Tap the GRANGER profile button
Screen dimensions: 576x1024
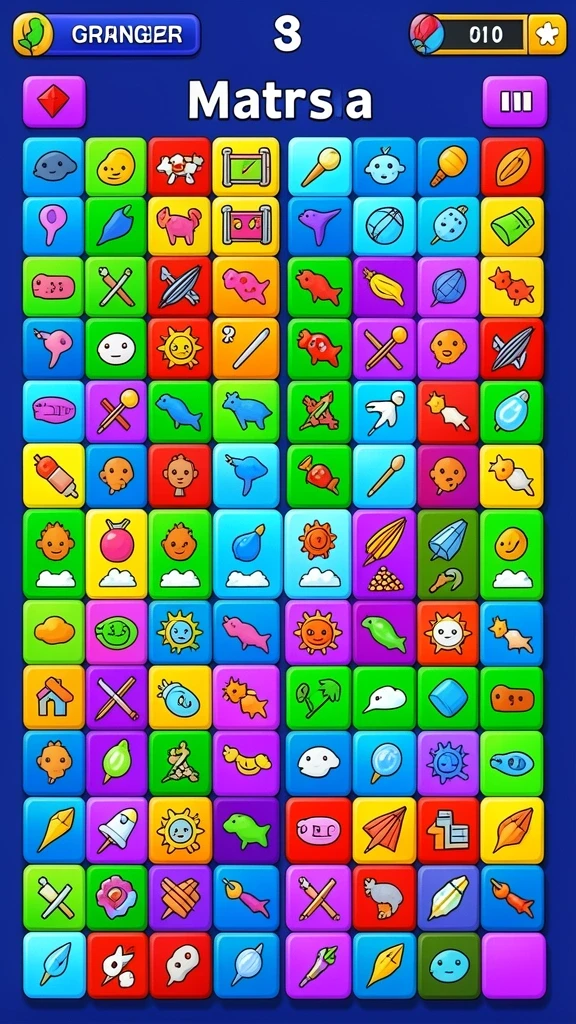click(x=106, y=35)
